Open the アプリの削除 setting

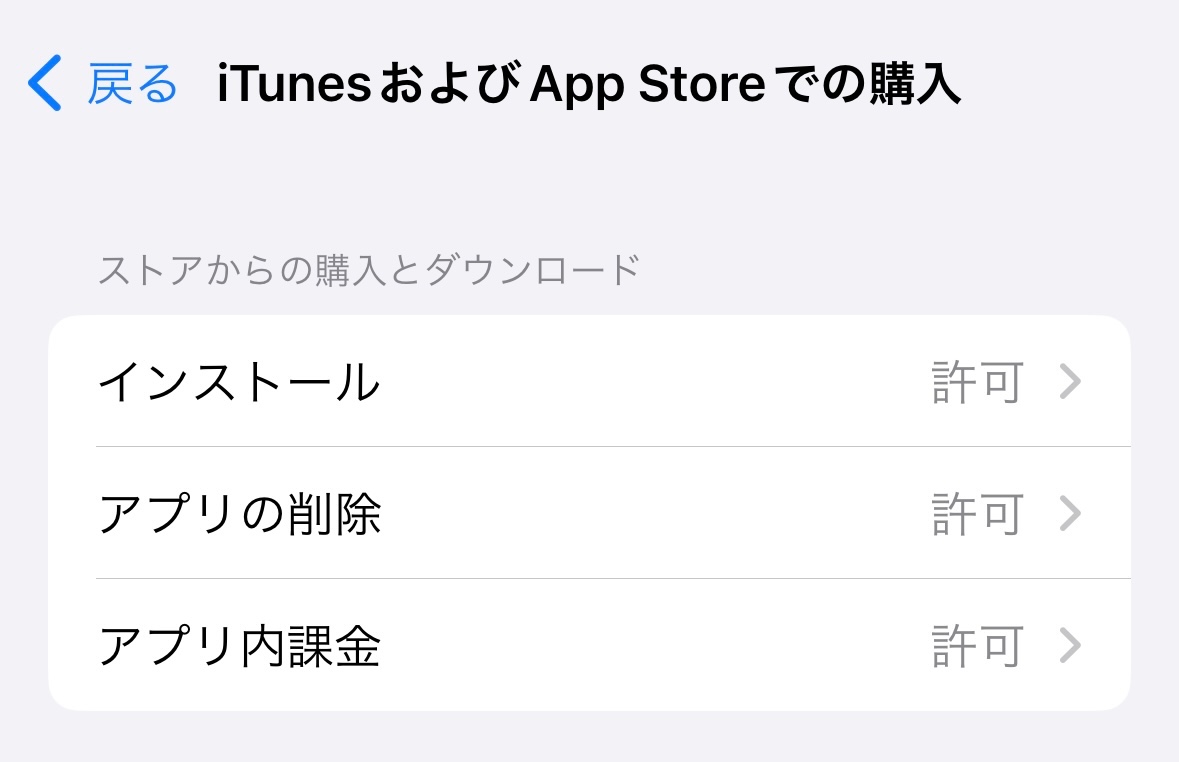588,514
